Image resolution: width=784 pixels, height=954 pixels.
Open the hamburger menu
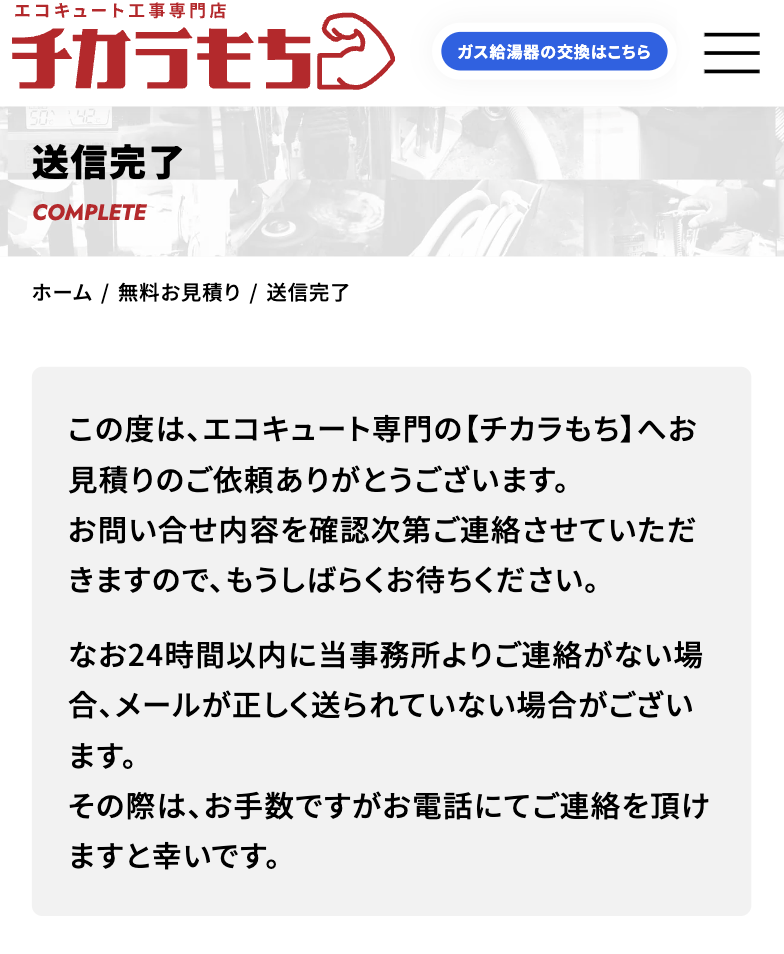(731, 52)
